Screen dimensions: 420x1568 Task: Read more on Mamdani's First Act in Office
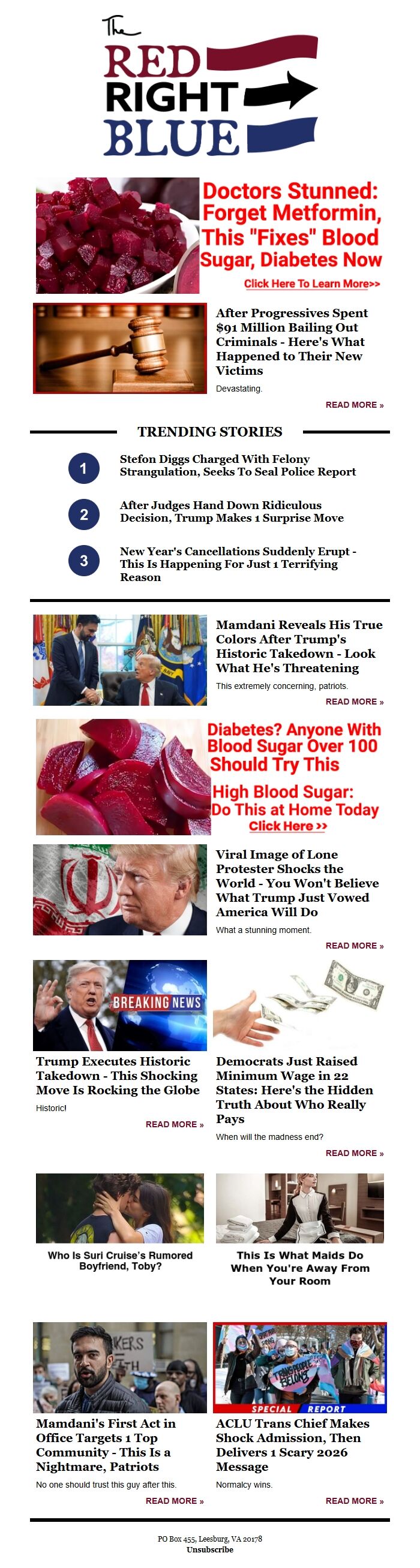click(x=174, y=1501)
